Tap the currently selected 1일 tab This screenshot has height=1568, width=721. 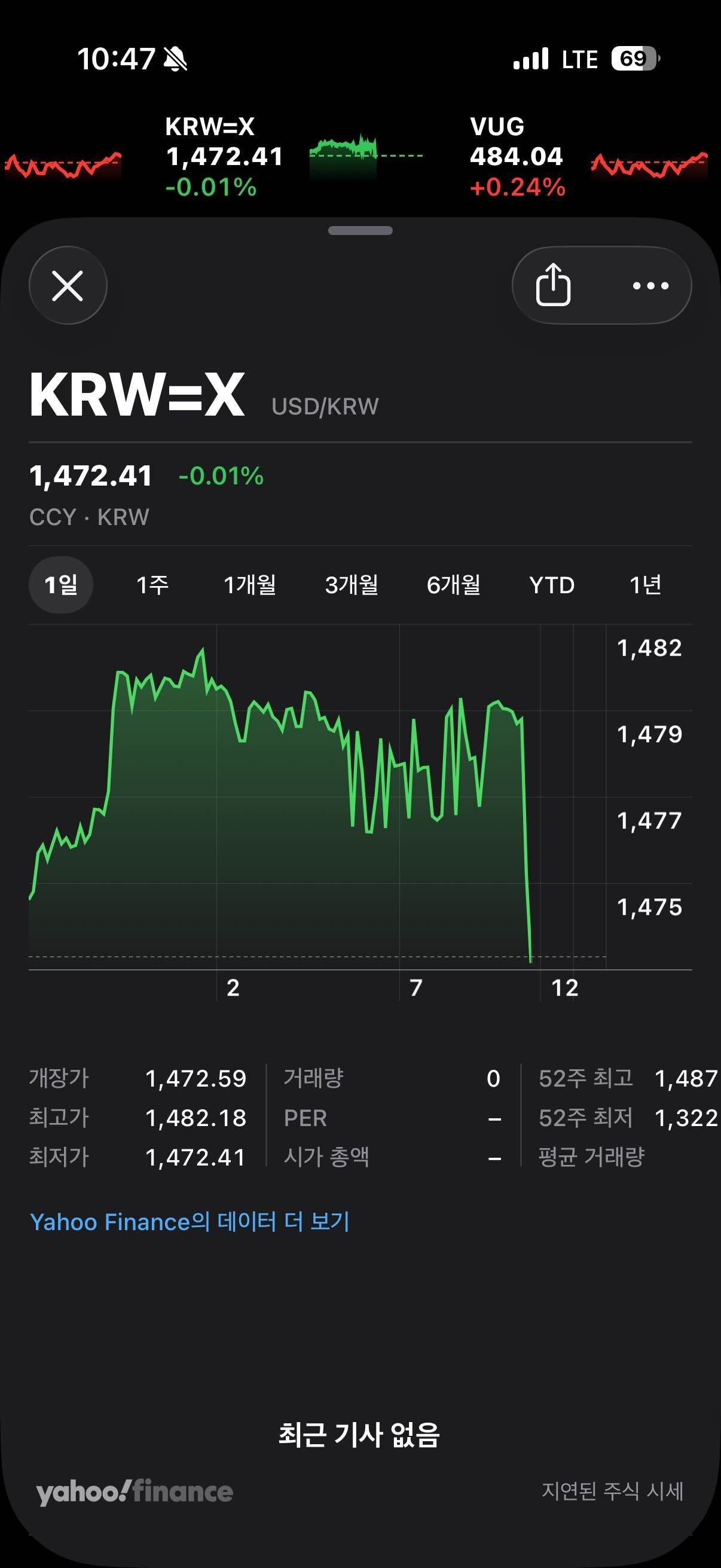click(61, 584)
